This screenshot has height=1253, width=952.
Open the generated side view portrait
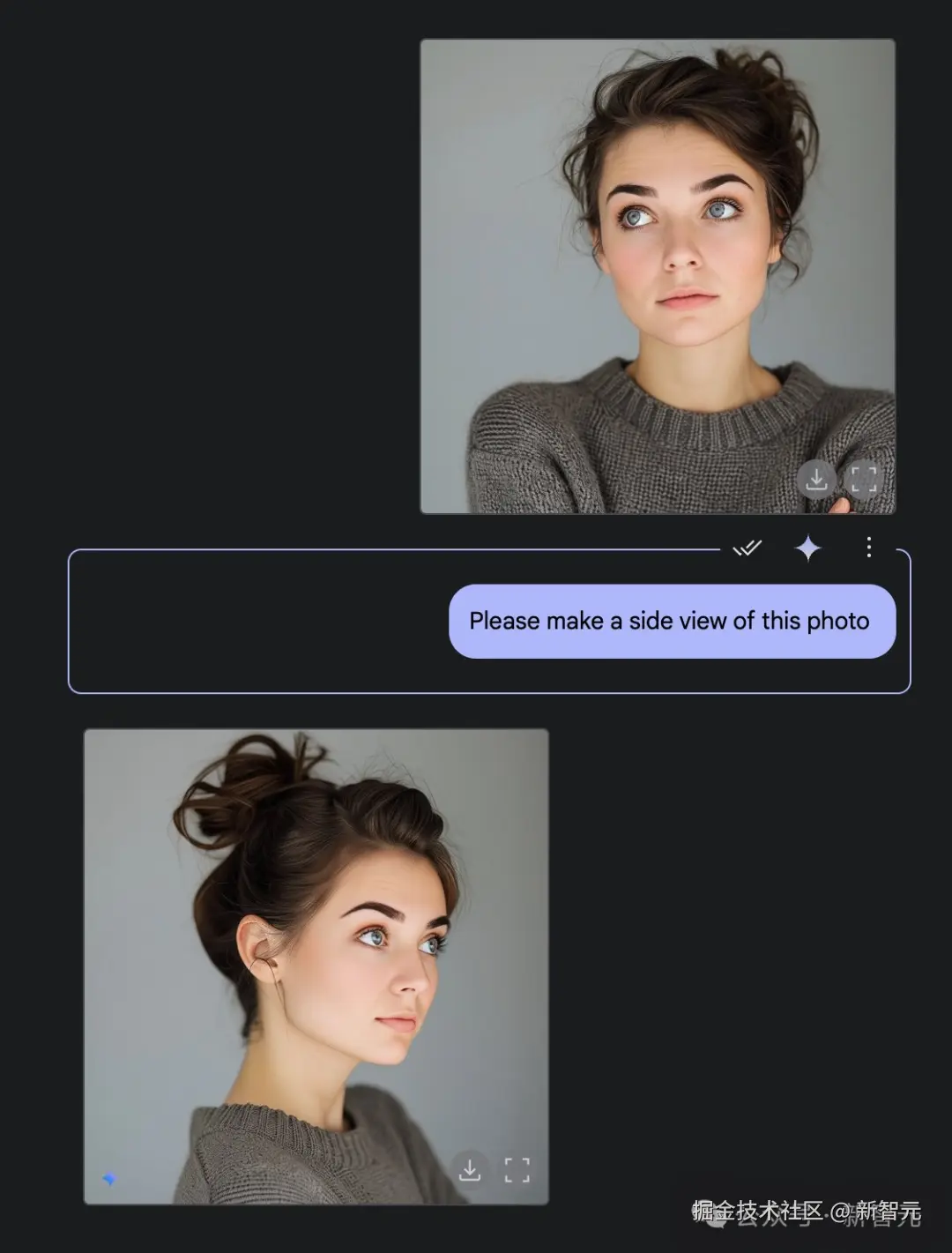point(316,952)
